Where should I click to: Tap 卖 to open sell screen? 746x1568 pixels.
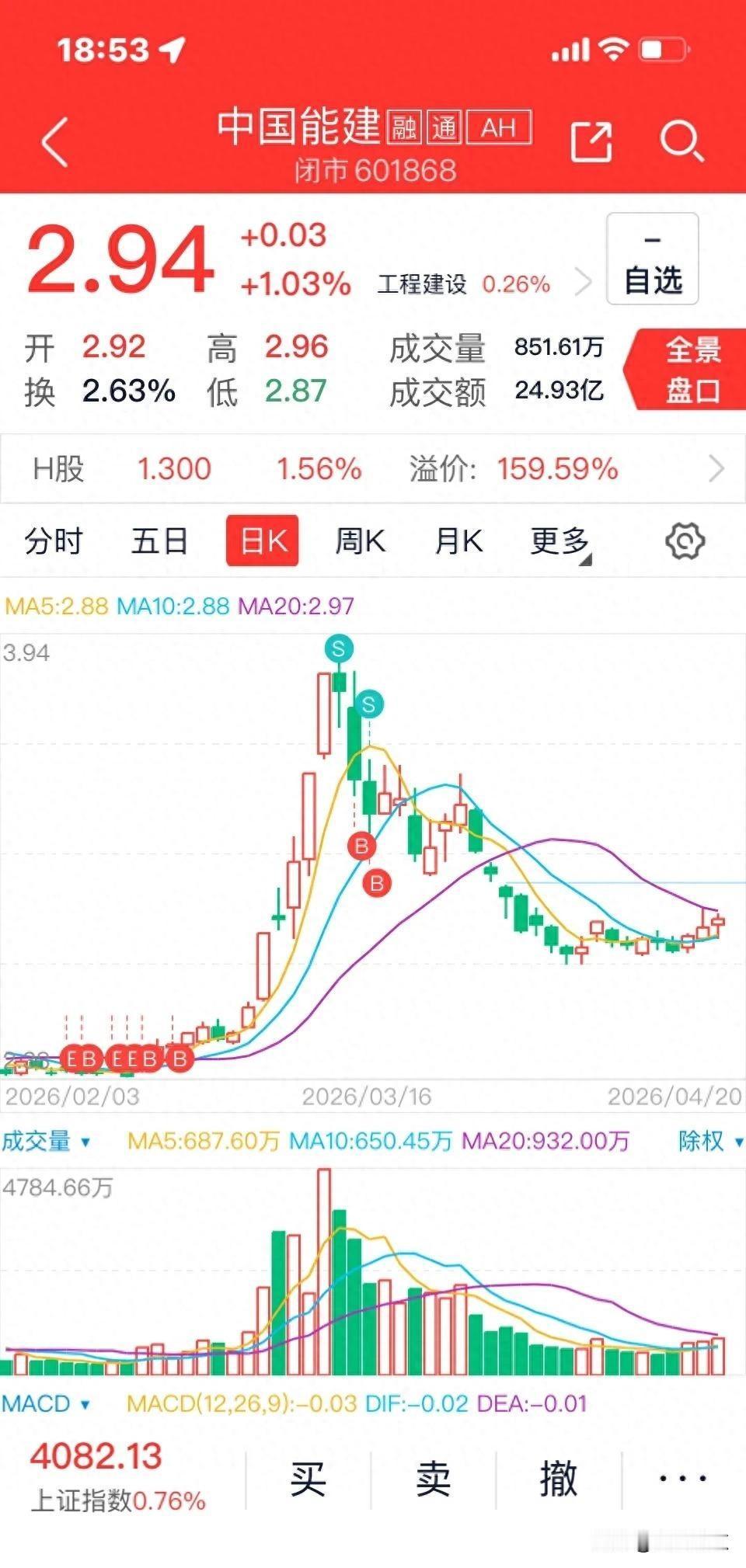click(x=433, y=1477)
